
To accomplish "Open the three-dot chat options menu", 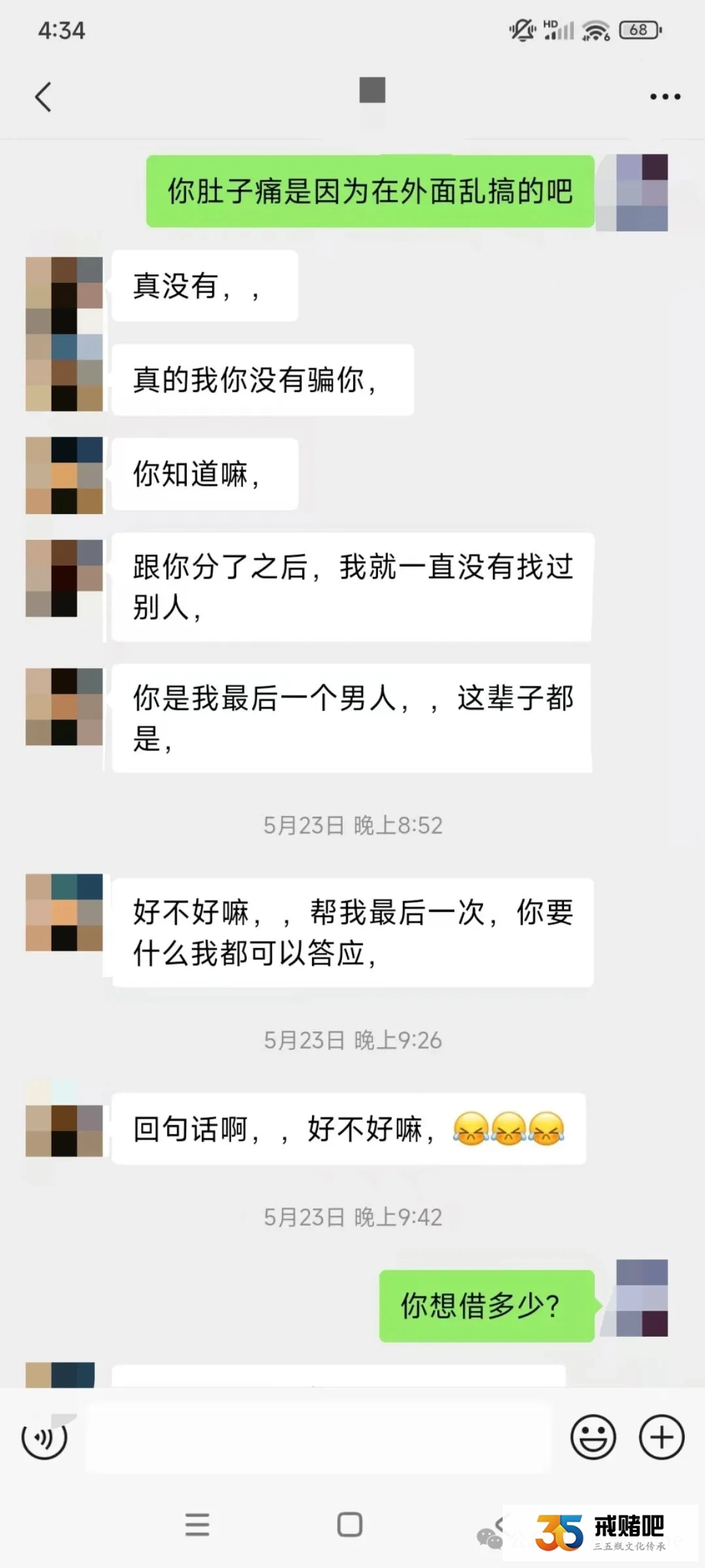I will tap(665, 97).
